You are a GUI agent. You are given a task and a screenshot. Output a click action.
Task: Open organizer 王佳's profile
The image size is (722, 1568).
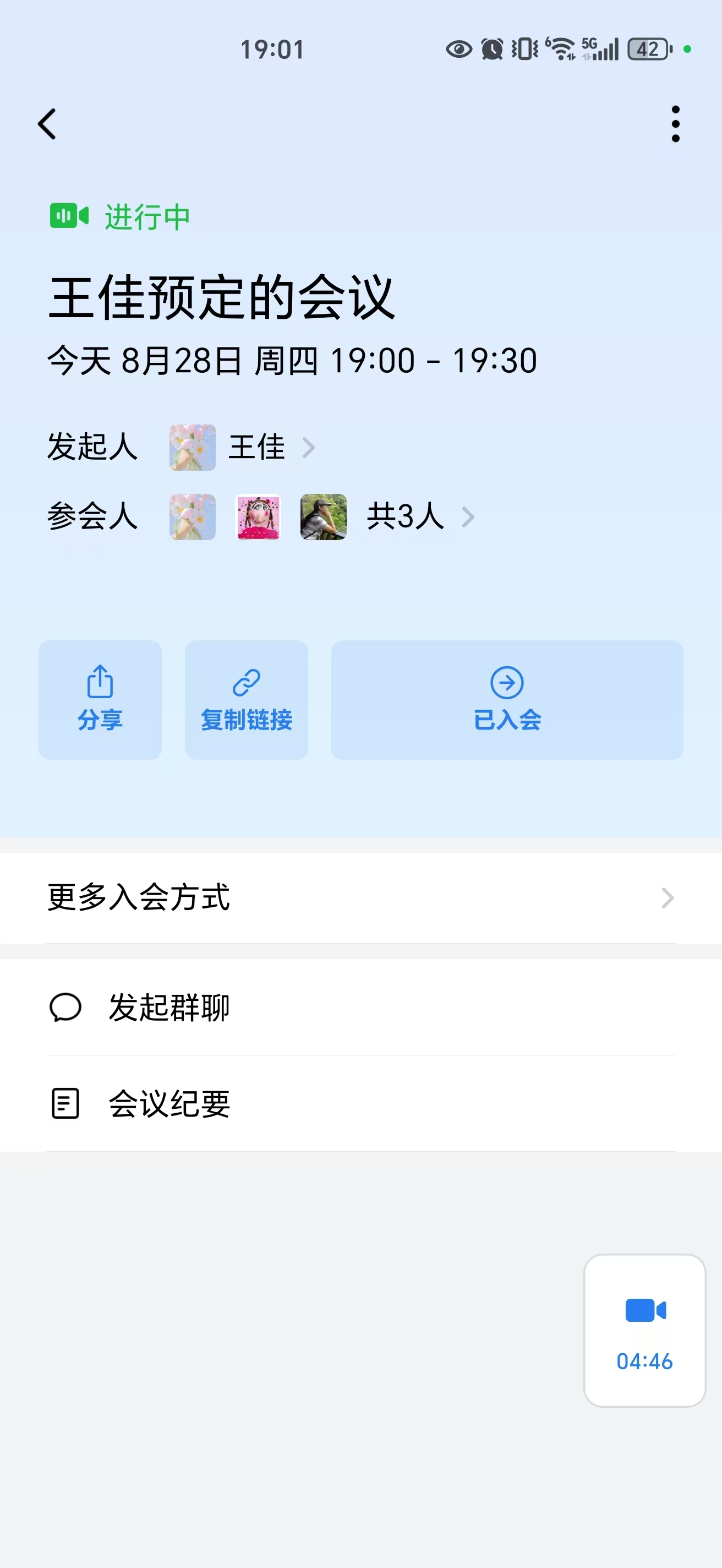coord(256,448)
